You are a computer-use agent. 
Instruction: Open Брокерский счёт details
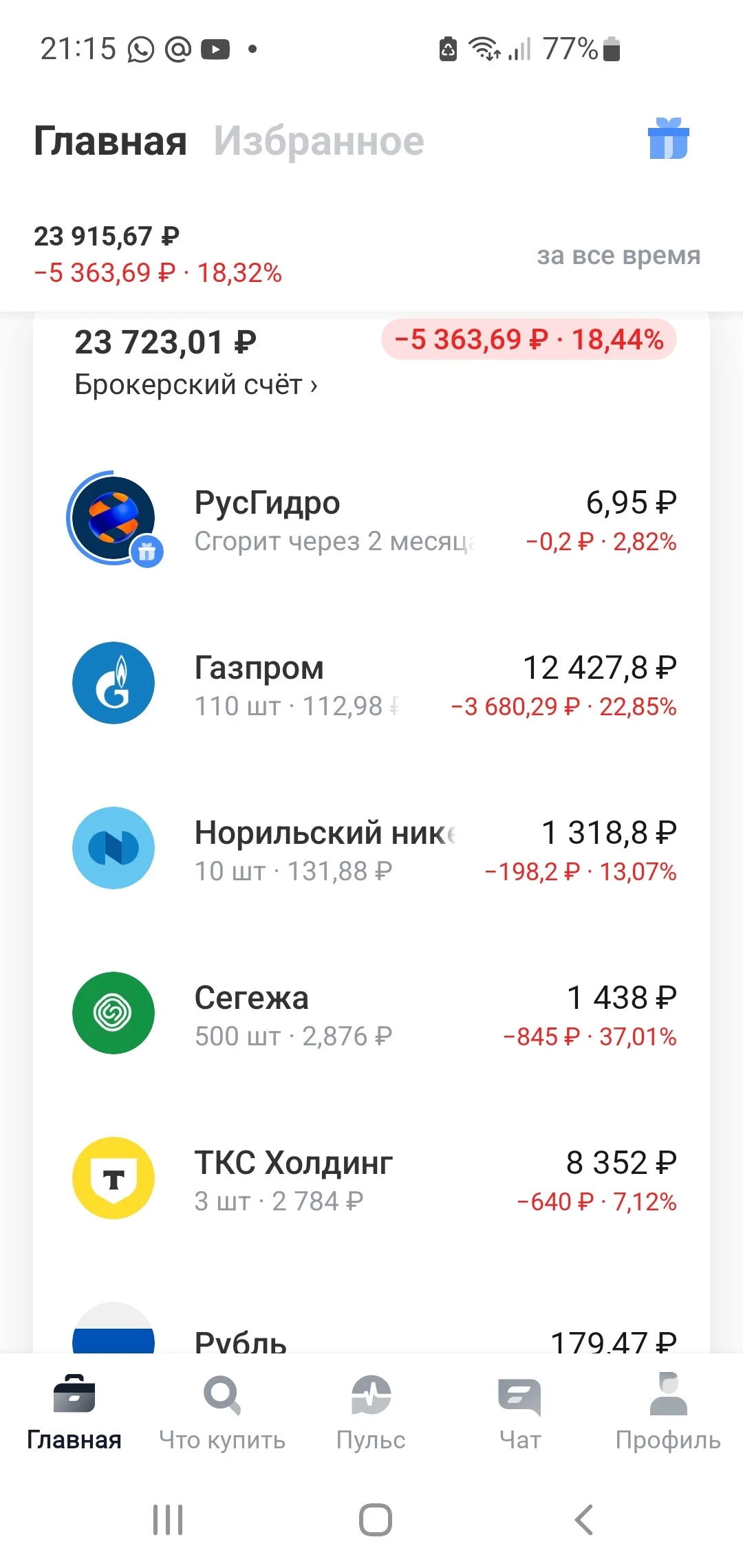click(196, 384)
